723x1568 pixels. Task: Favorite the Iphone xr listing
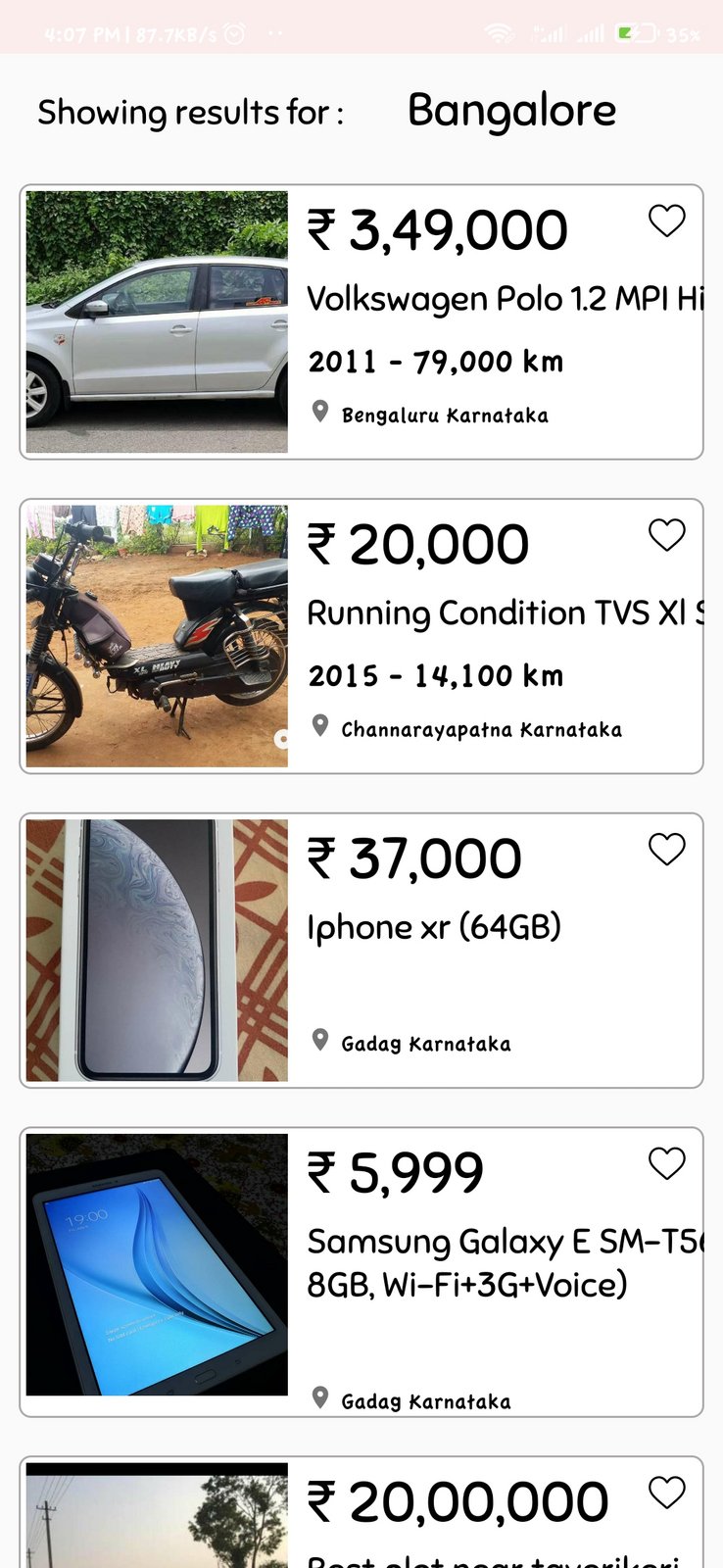[666, 849]
